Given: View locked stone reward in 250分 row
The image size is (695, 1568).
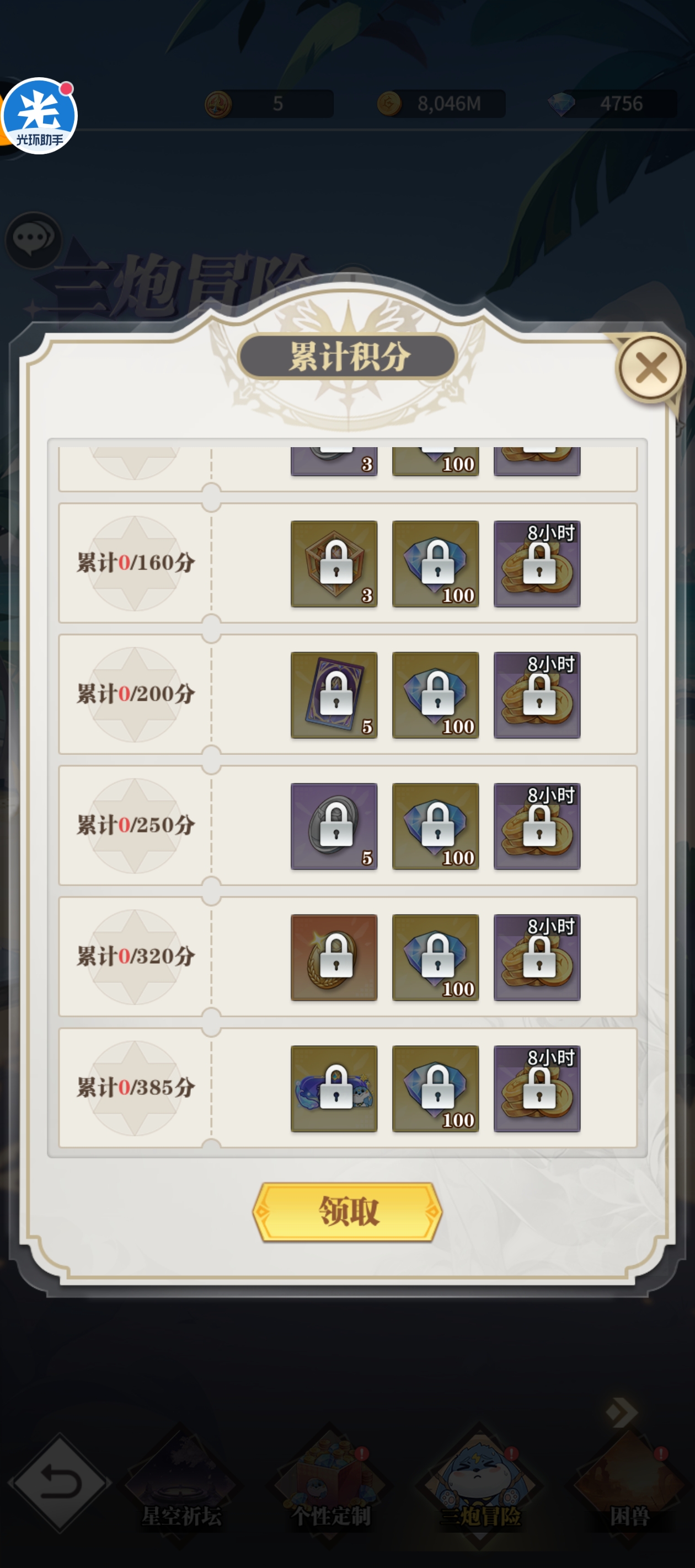Looking at the screenshot, I should (x=334, y=826).
